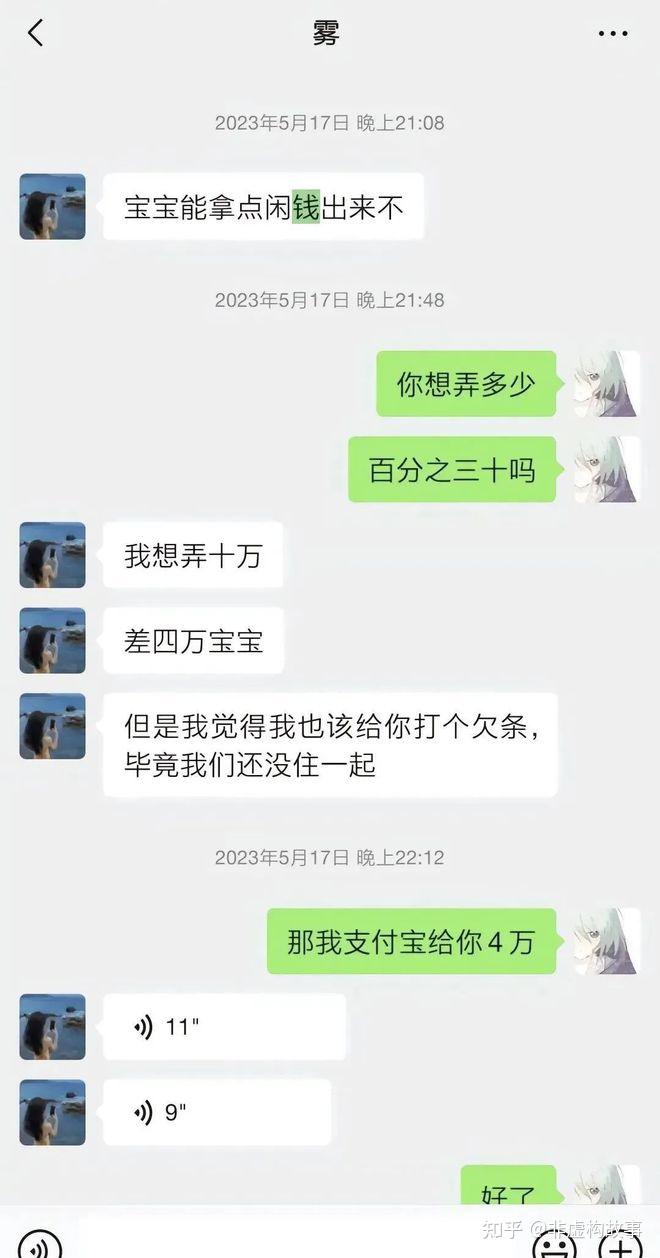660x1258 pixels.
Task: Go back from the 雾 chat
Action: click(36, 33)
